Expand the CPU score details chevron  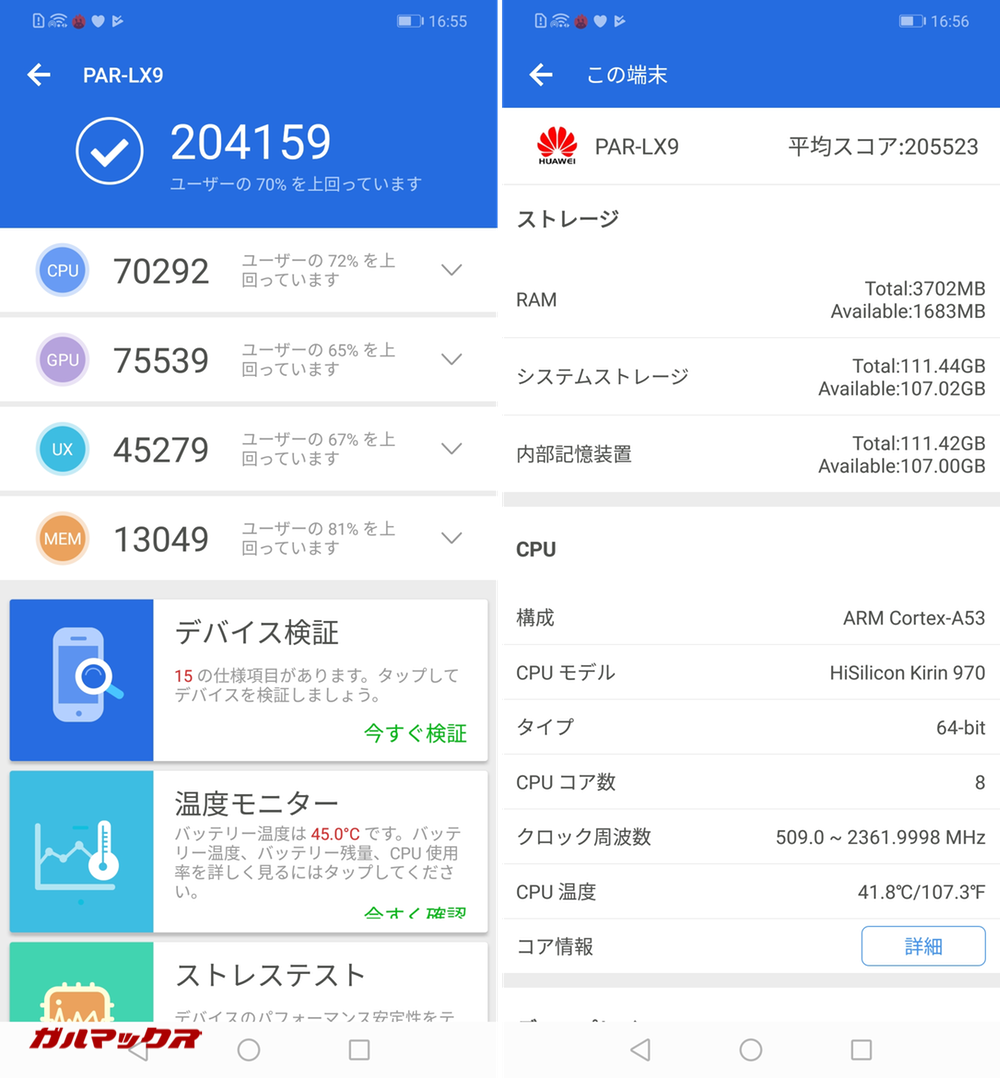coord(451,270)
